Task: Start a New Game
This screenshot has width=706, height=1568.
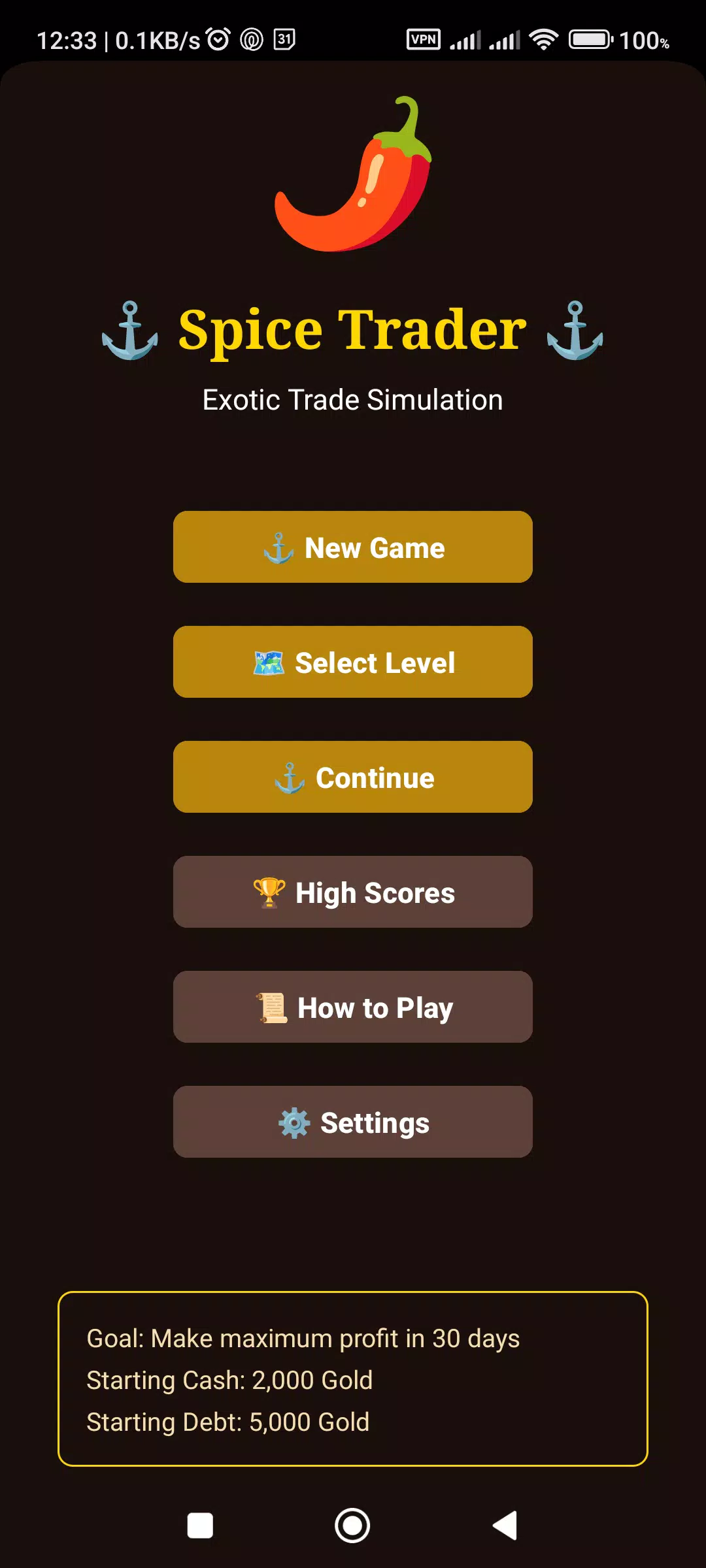Action: (x=353, y=547)
